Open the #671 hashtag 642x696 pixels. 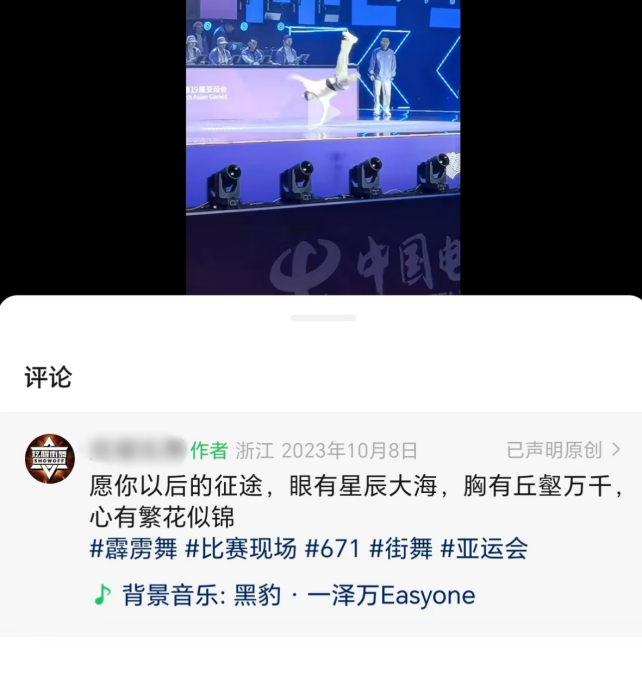(332, 549)
